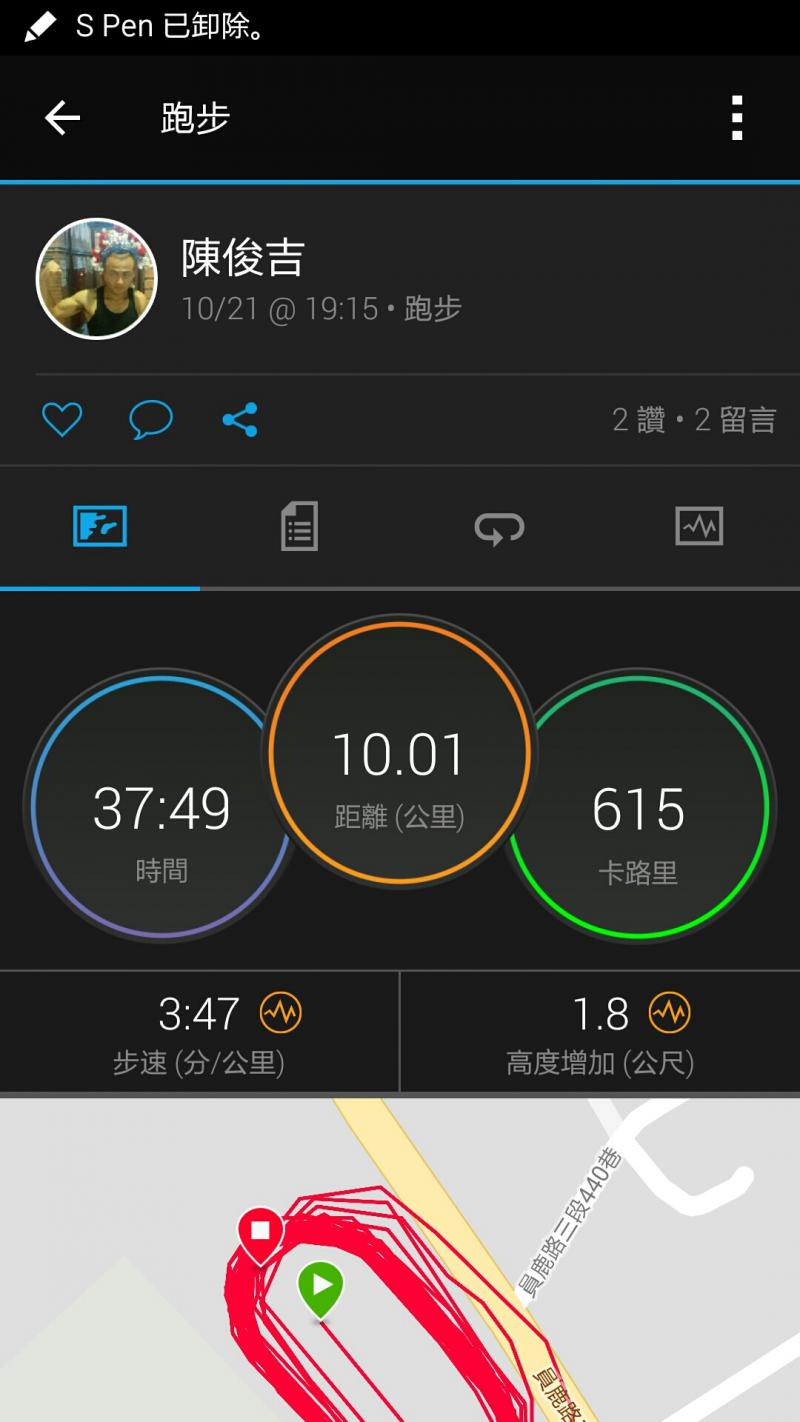800x1422 pixels.
Task: Open the overflow menu
Action: coord(737,118)
